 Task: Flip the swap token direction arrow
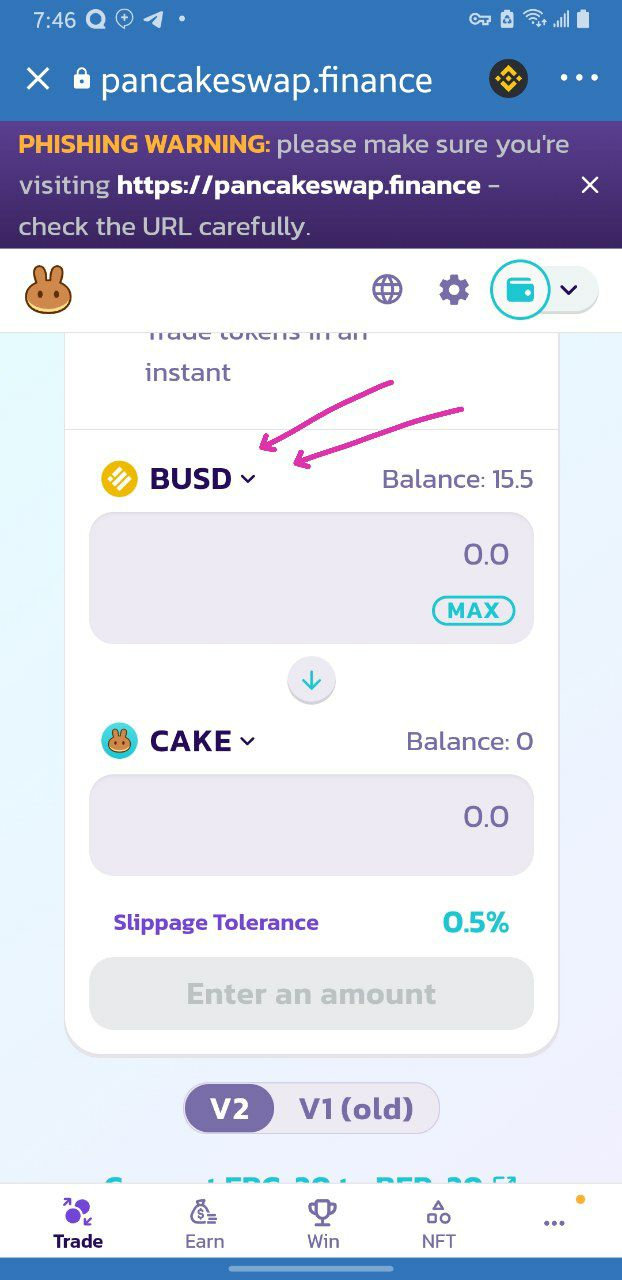pos(311,681)
